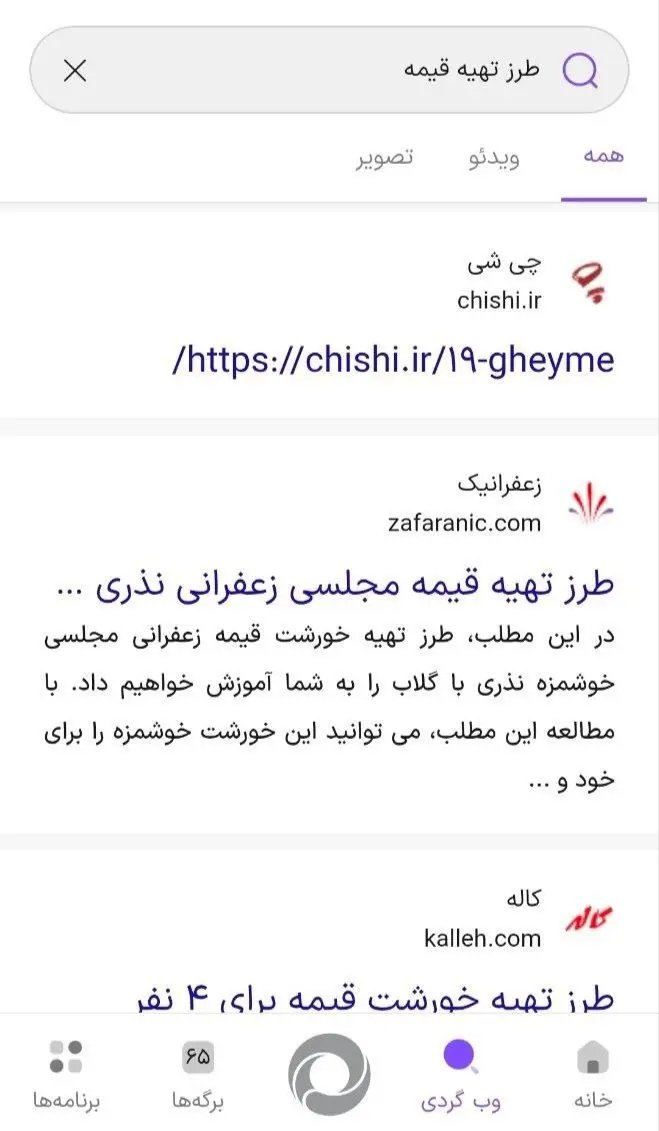Switch to the تصویر tab
This screenshot has height=1131, width=659.
[x=385, y=159]
